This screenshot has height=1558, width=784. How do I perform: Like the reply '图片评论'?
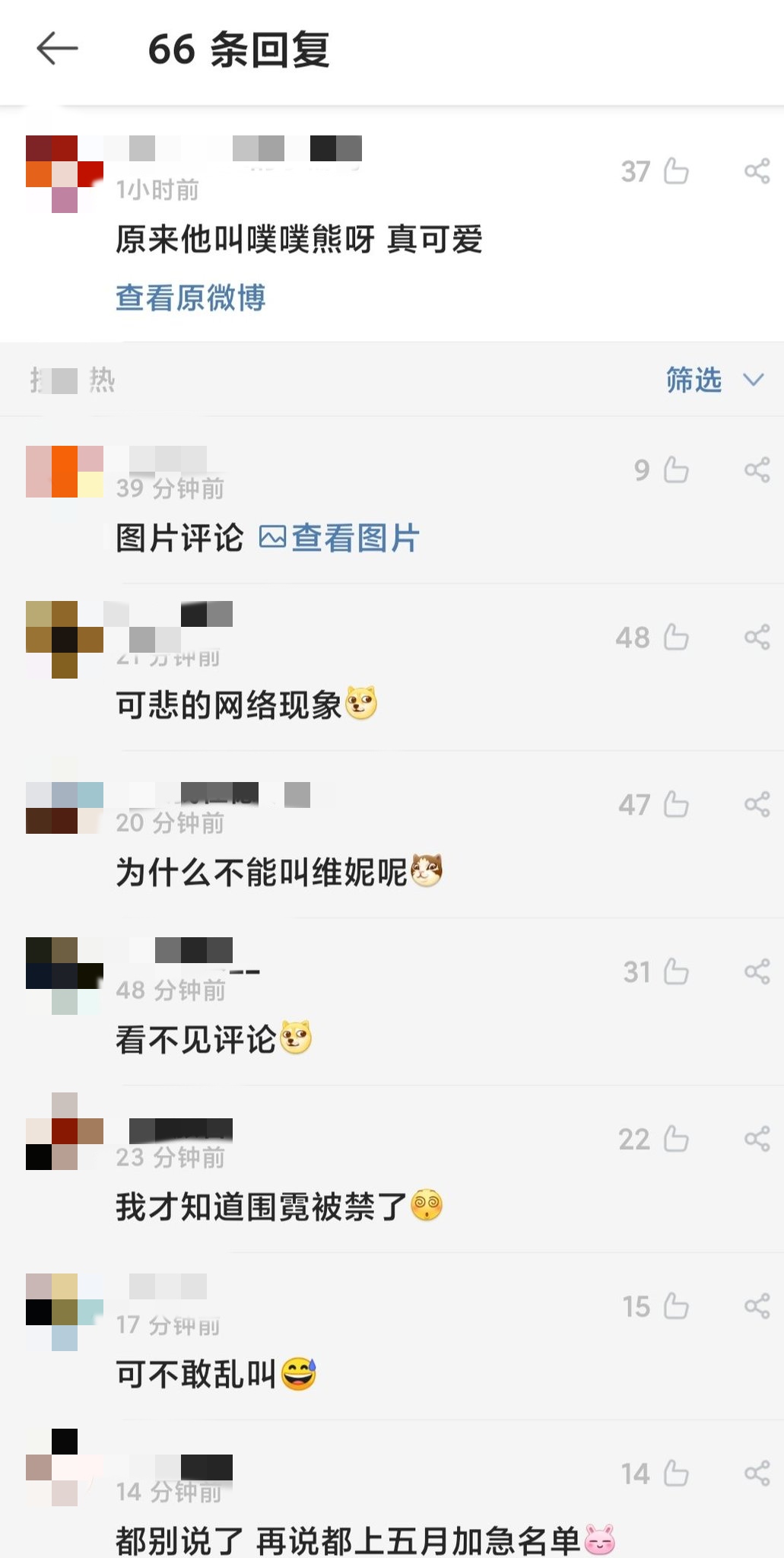pos(676,469)
